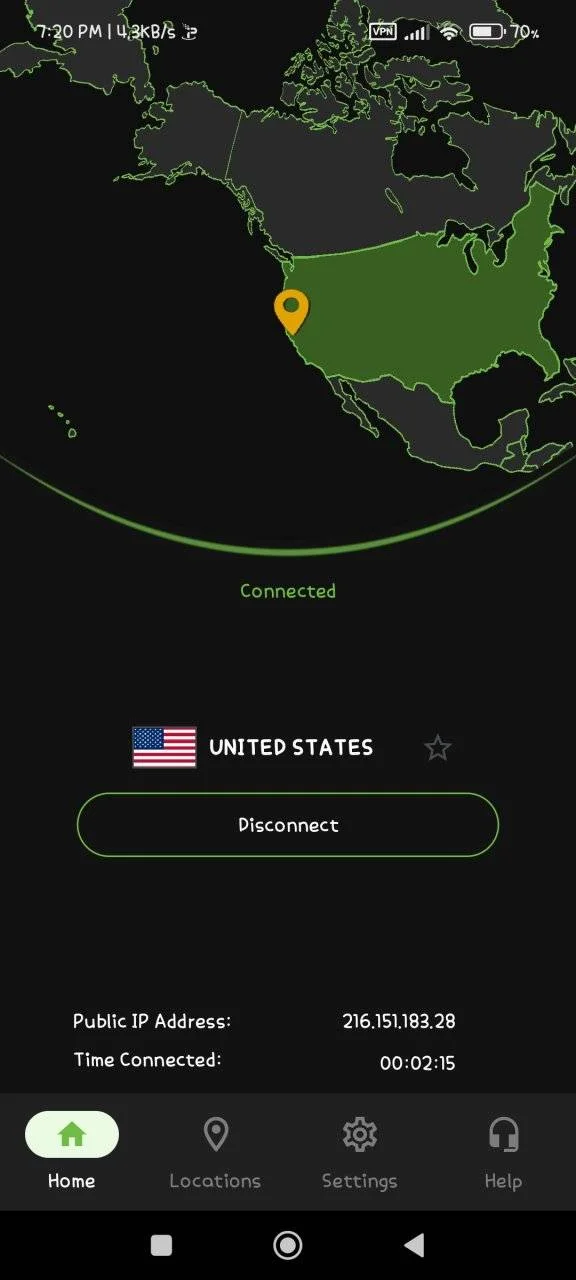Favorite United States with the star icon

(x=437, y=748)
